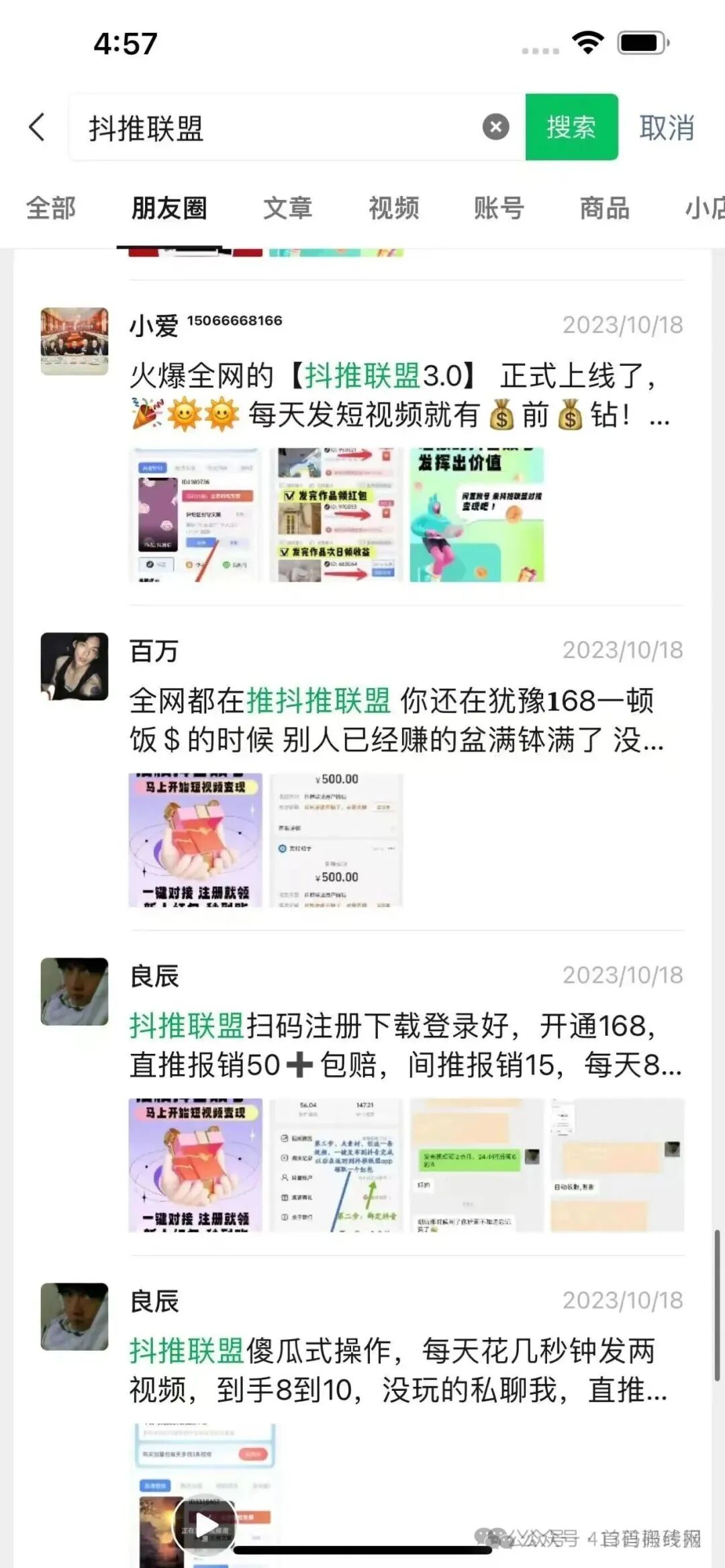The width and height of the screenshot is (725, 1568).
Task: Play the video in 良辰's 傻瓜式操作 post
Action: tap(206, 1524)
